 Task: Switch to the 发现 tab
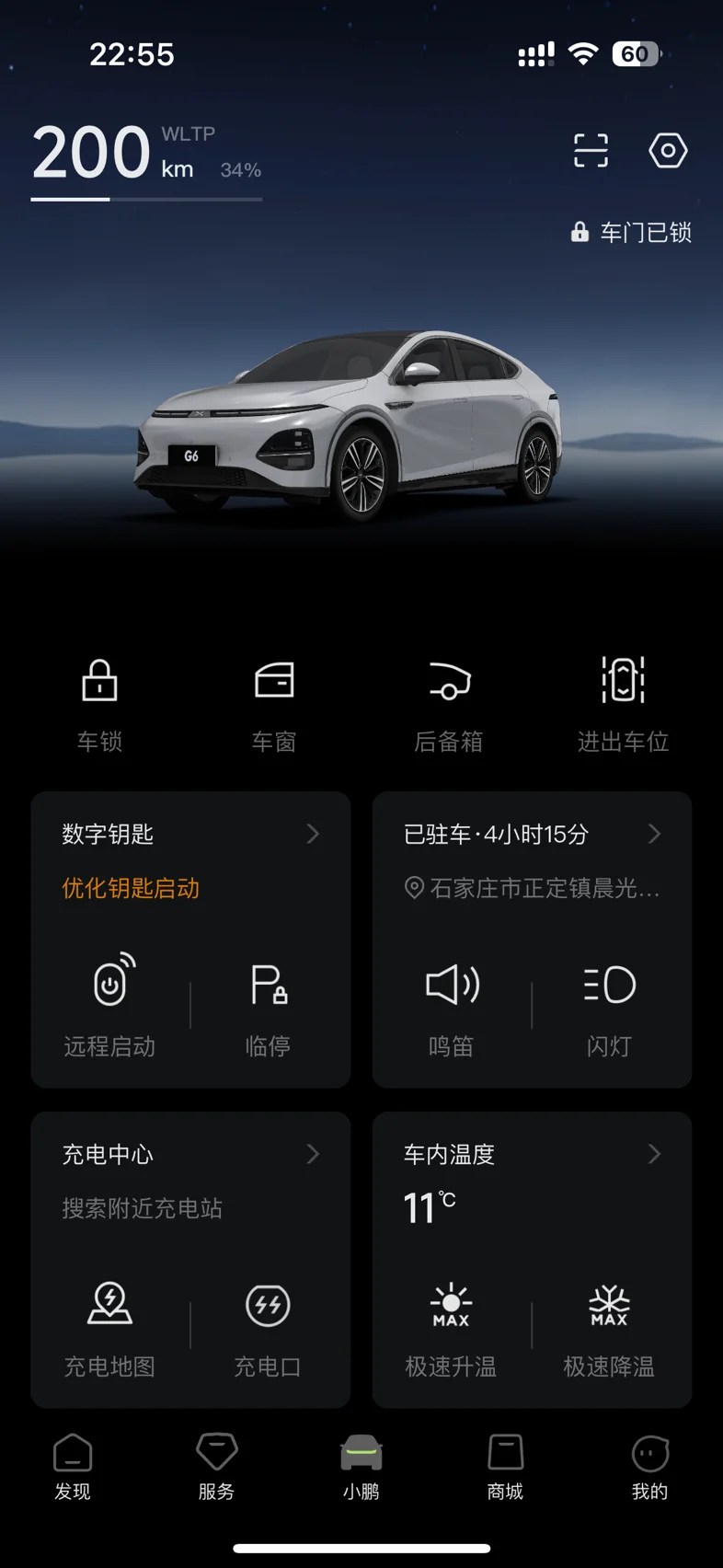(x=73, y=1467)
